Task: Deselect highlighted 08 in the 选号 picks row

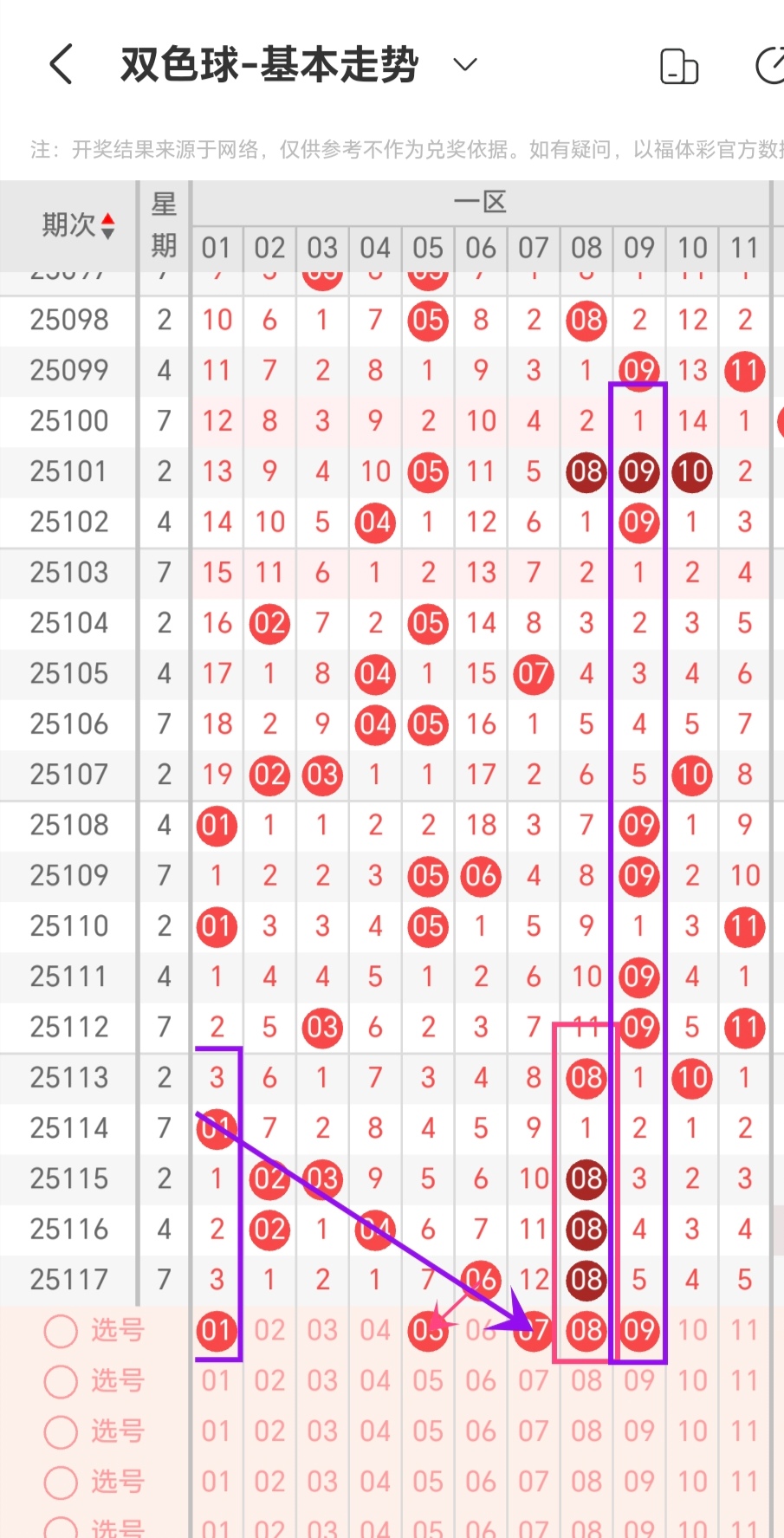Action: 586,1331
